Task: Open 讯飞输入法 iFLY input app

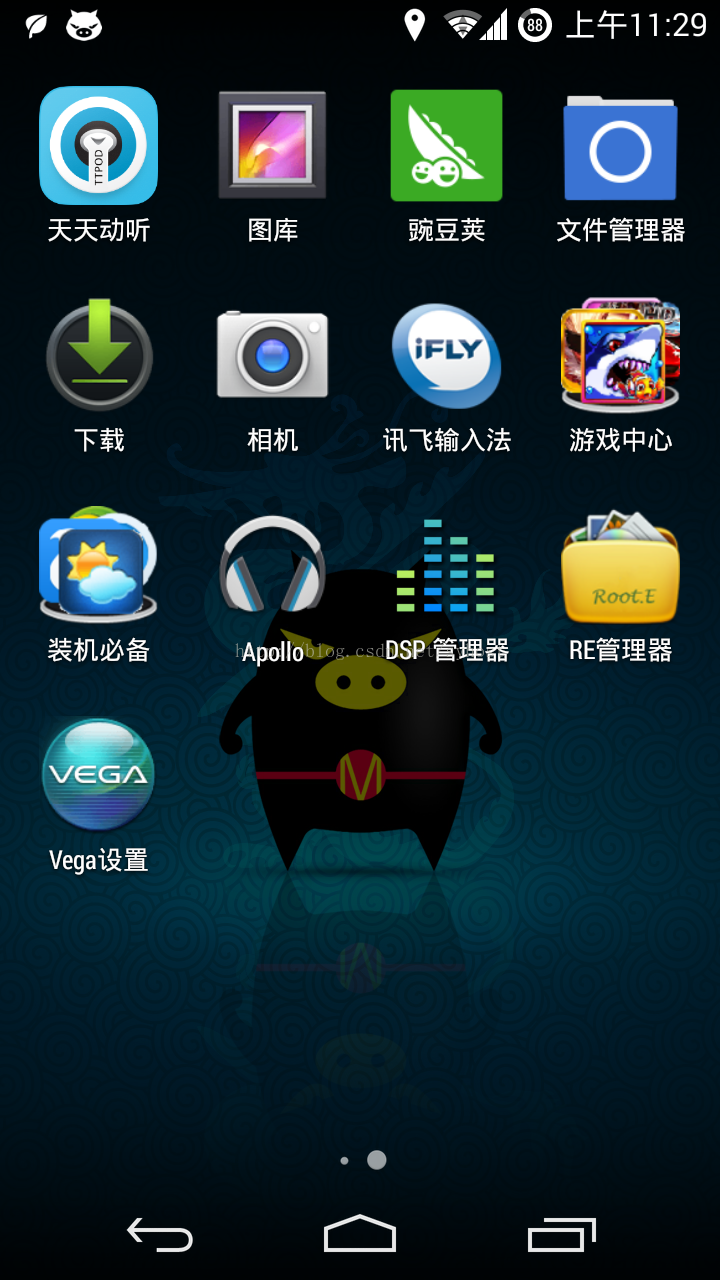Action: [446, 356]
